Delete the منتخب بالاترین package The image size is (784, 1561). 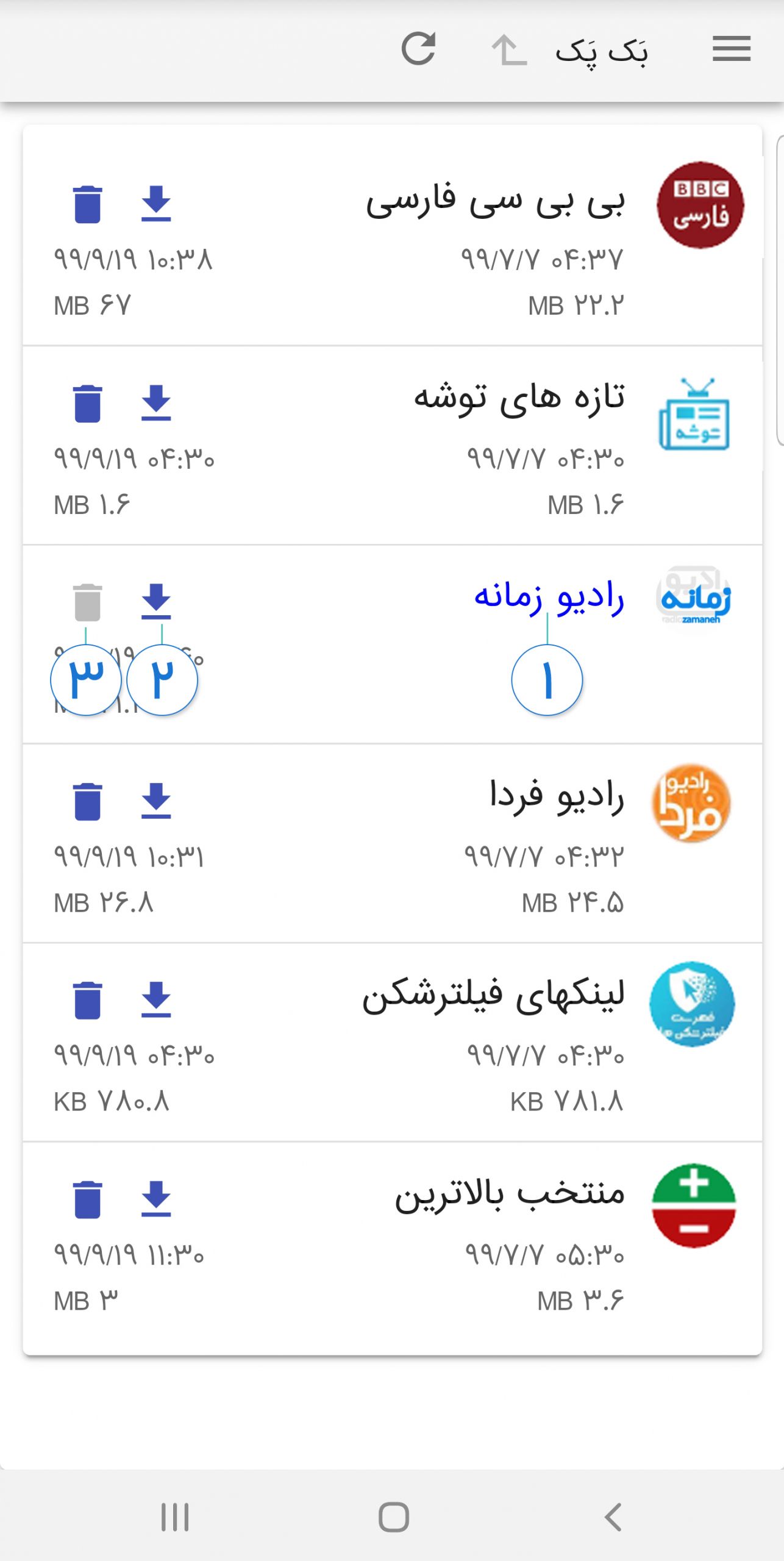click(x=87, y=1199)
